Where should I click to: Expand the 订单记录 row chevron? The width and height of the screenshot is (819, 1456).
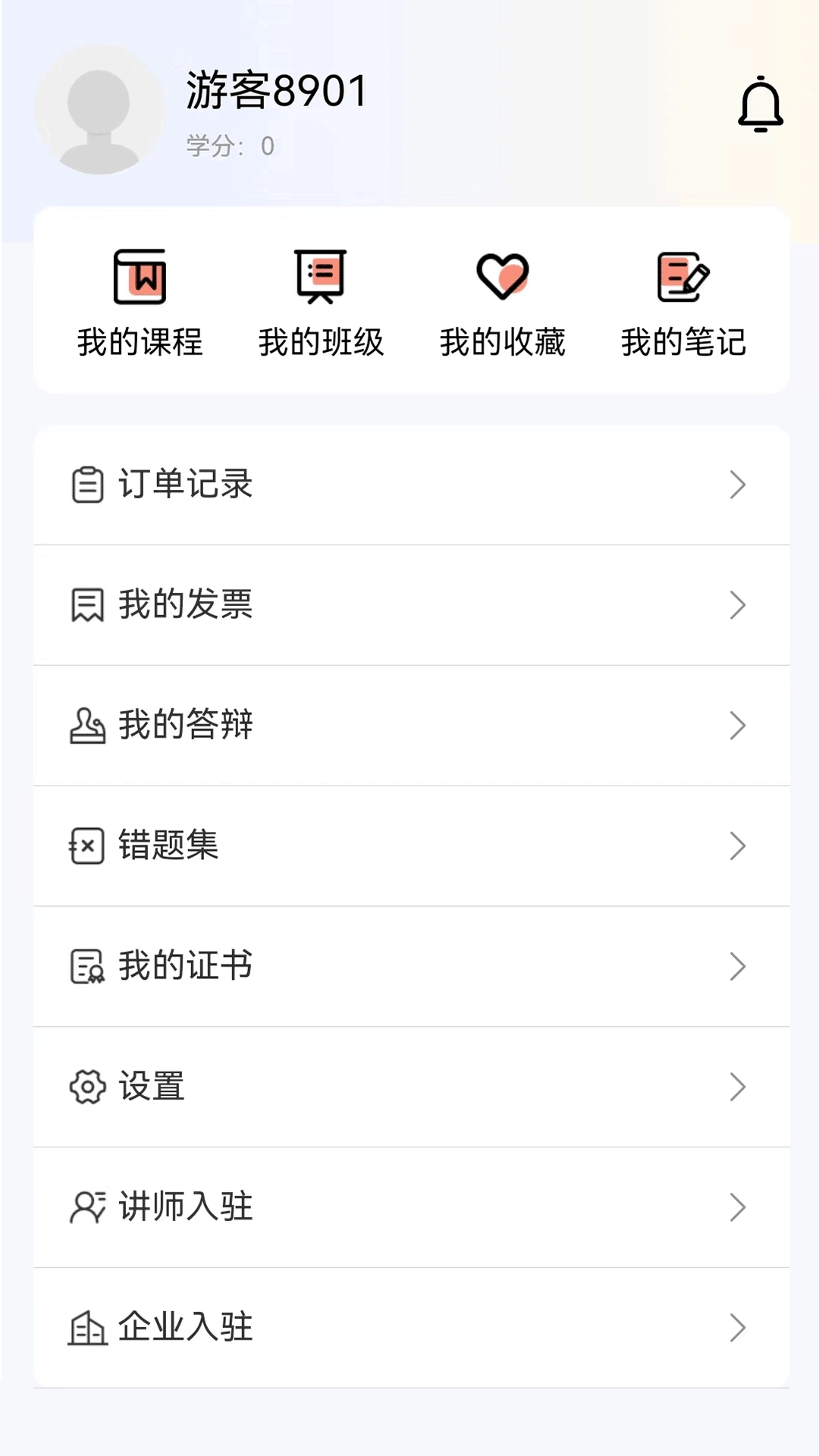point(737,485)
